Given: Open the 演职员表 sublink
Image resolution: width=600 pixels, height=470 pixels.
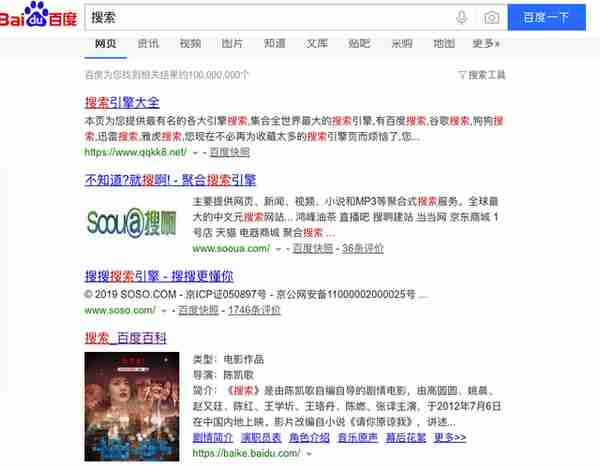Looking at the screenshot, I should pyautogui.click(x=260, y=438).
